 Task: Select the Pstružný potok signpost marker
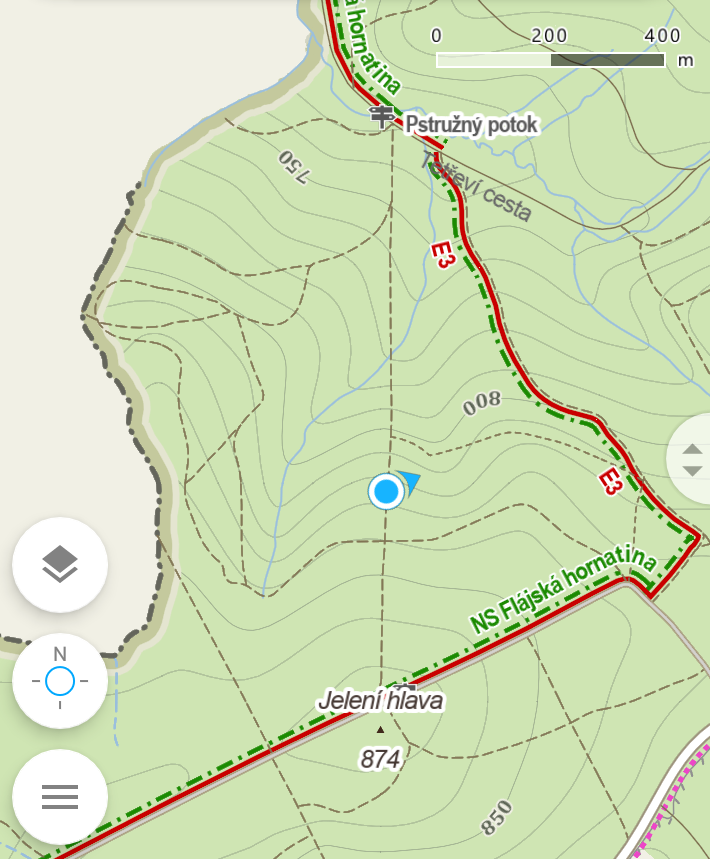point(381,118)
